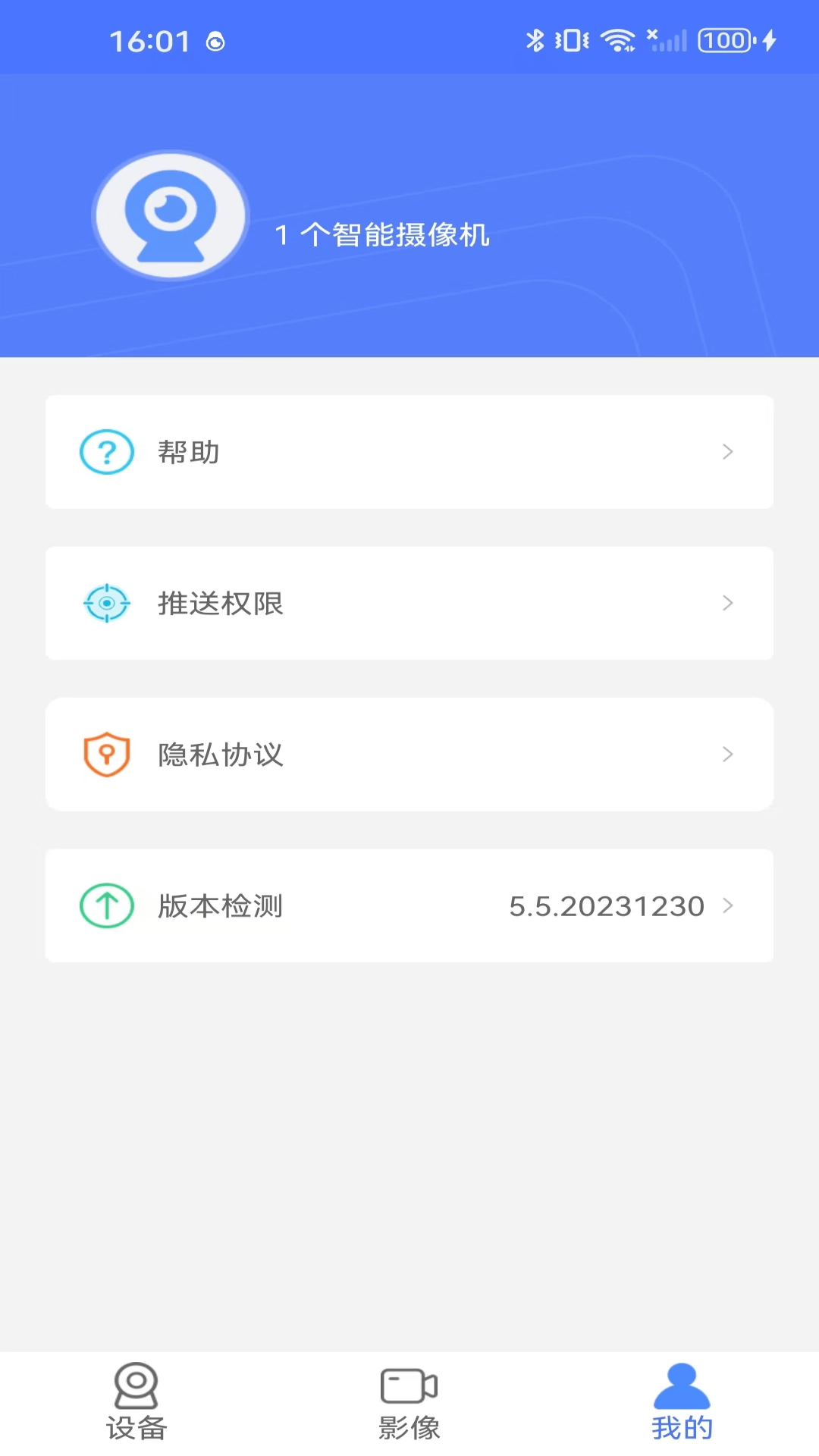Viewport: 819px width, 1456px height.
Task: Tap the green version update arrow icon
Action: click(106, 905)
